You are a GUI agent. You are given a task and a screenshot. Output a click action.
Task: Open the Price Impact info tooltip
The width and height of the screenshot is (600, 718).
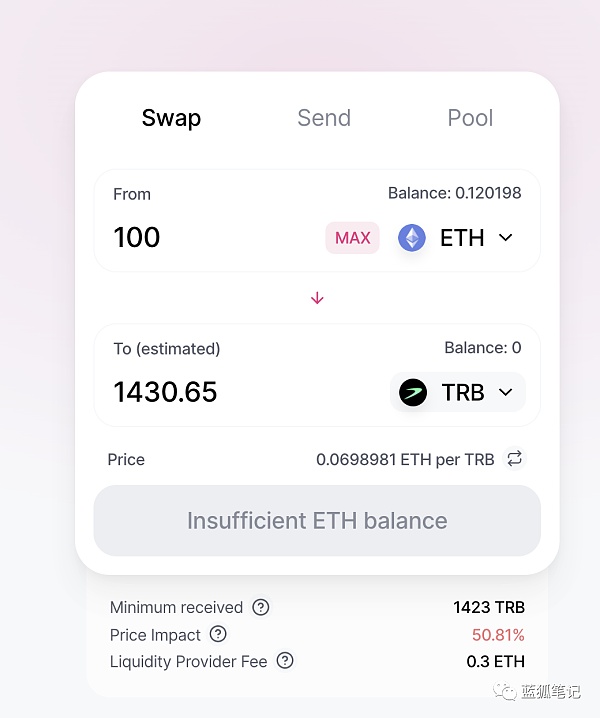[218, 634]
